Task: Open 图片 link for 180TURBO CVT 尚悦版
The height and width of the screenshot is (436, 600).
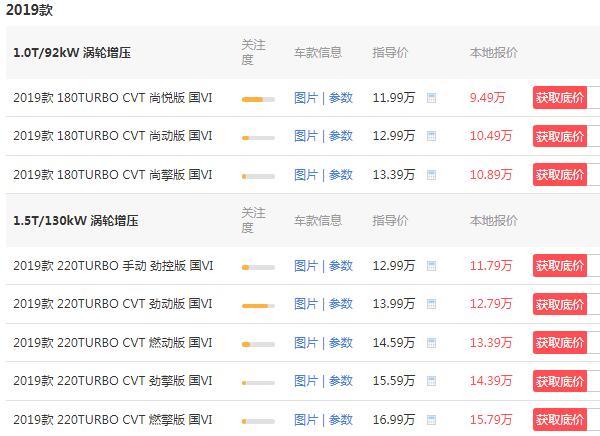Action: click(305, 98)
